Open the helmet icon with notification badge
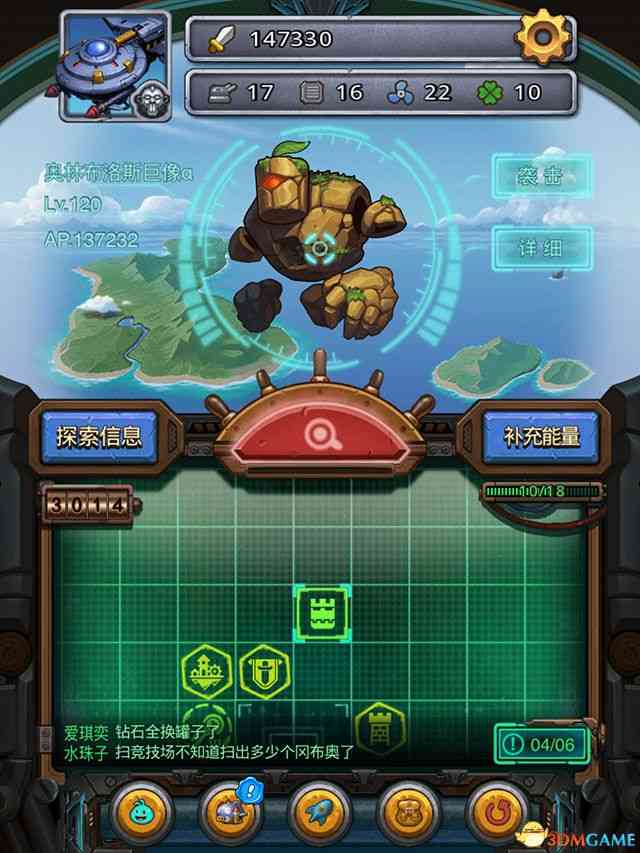 point(229,808)
